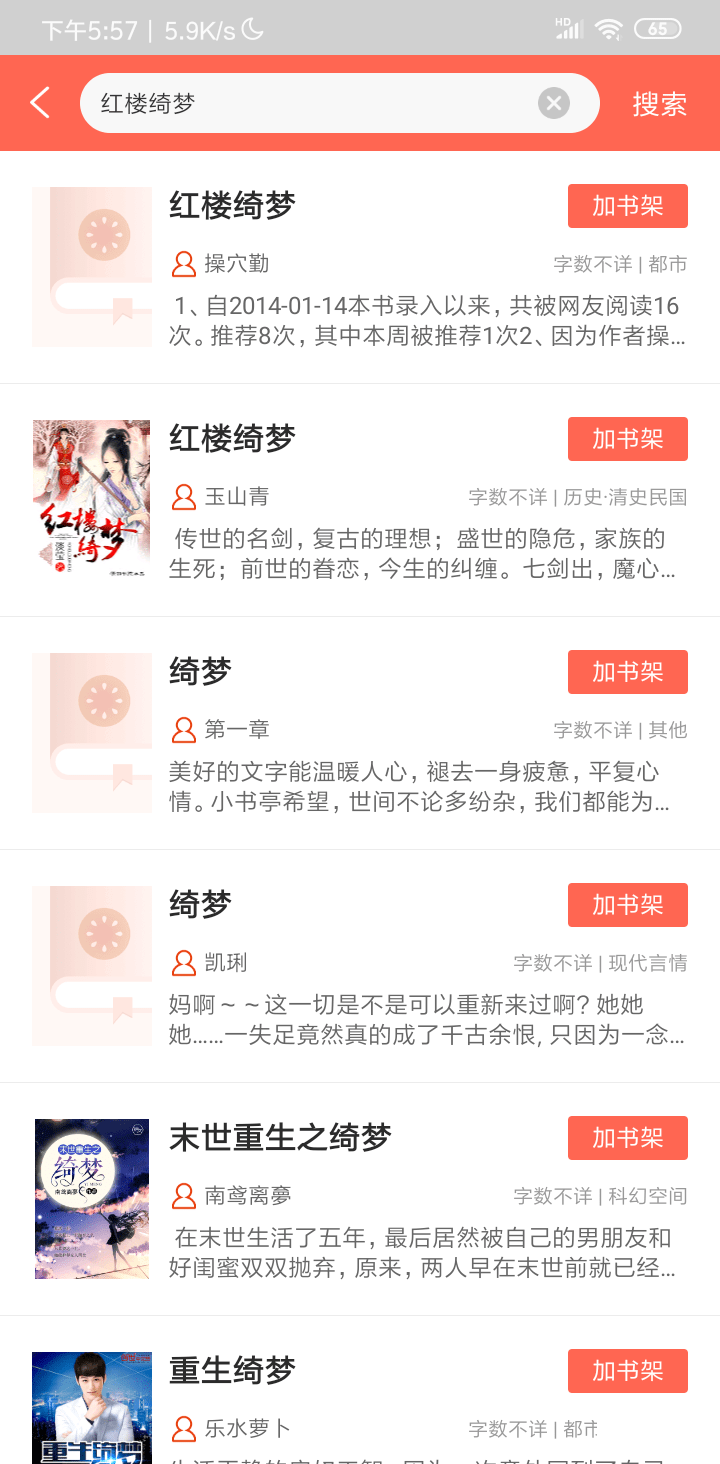
Task: Add 重生绮梦 to bookshelf
Action: coord(627,1371)
